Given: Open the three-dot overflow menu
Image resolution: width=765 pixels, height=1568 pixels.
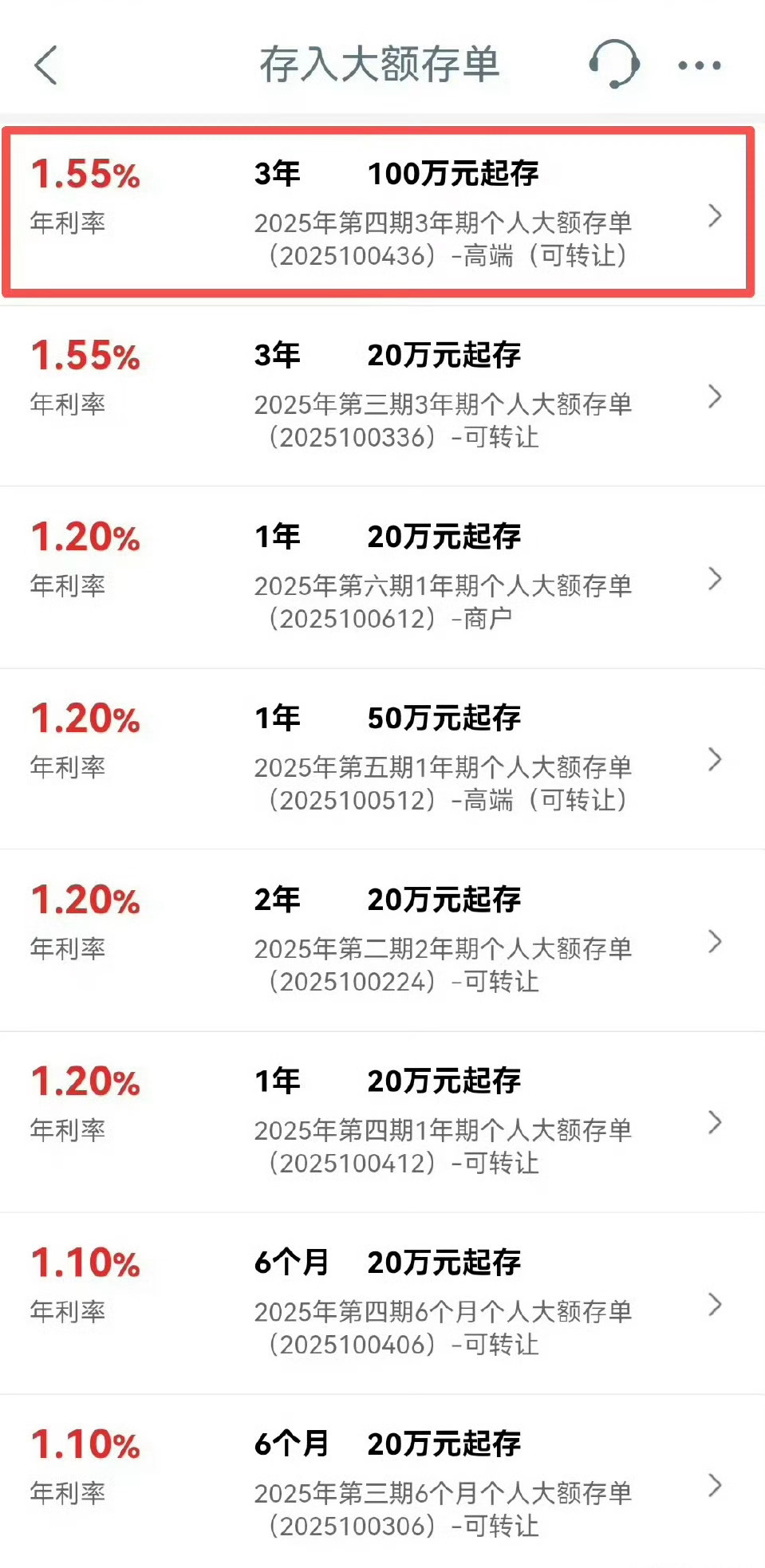Looking at the screenshot, I should (700, 65).
